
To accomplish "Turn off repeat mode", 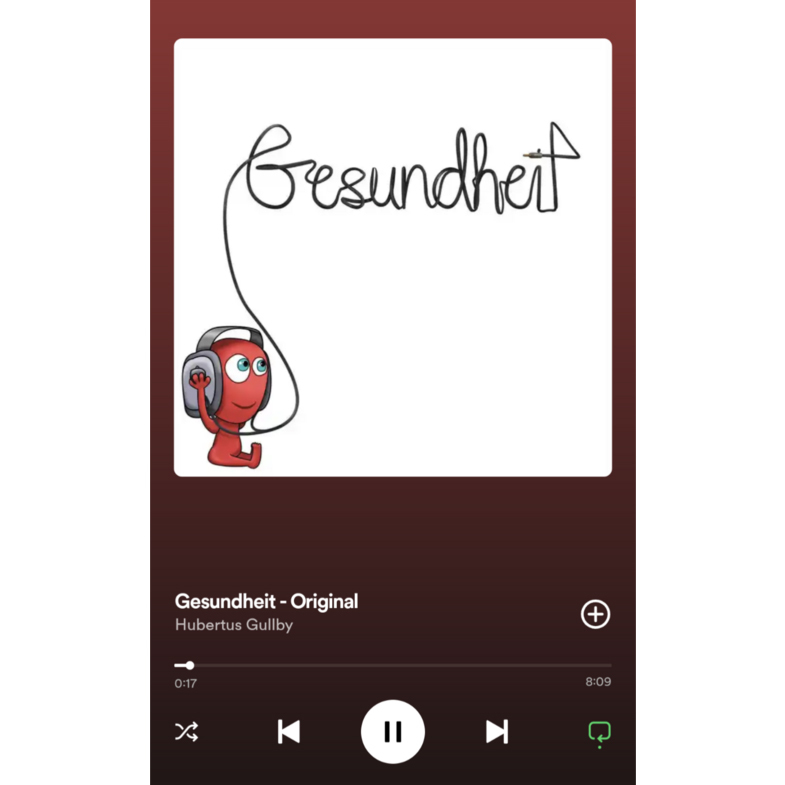I will [599, 733].
